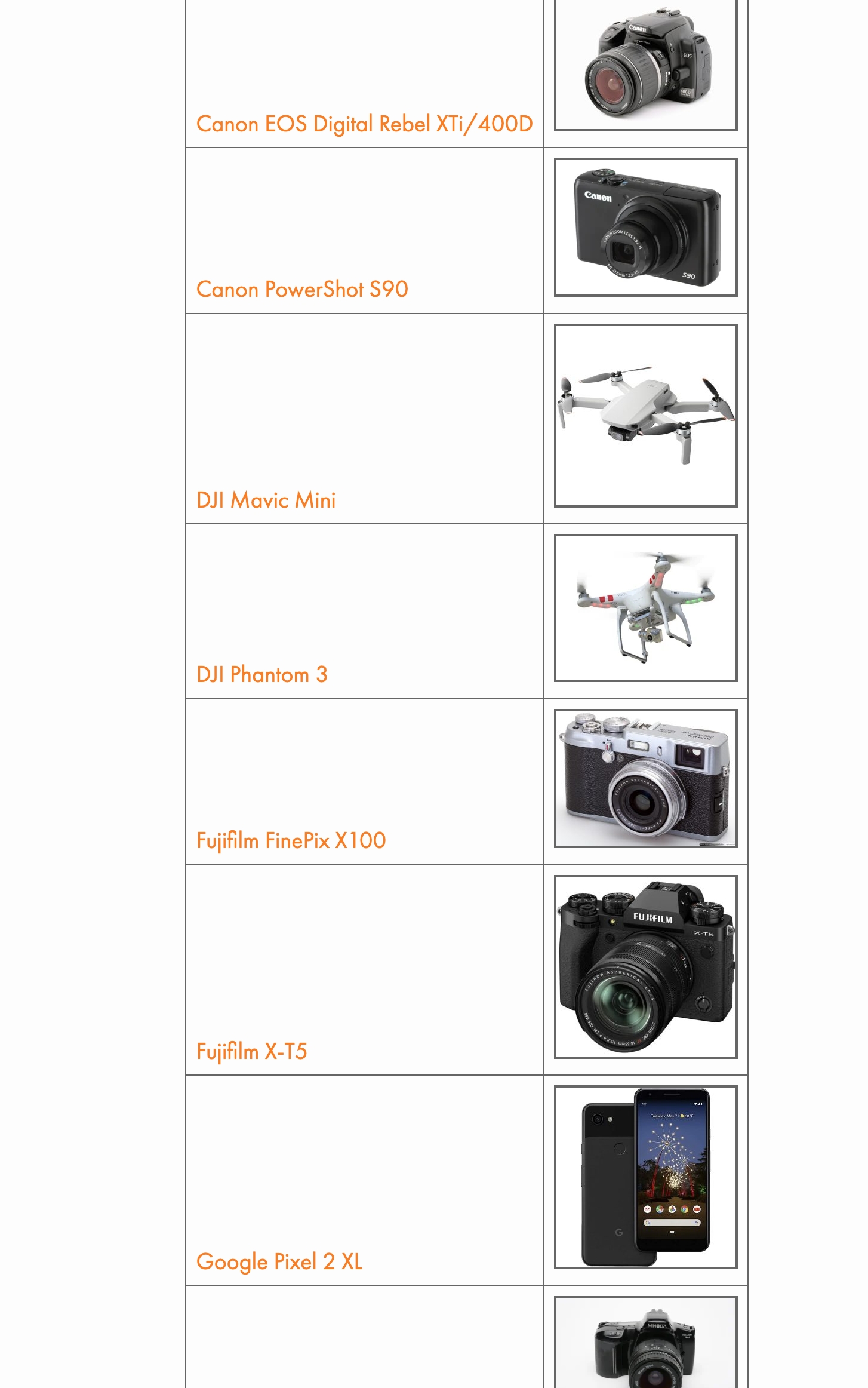The image size is (868, 1388).
Task: Tap the Fujifilm X-T5 link
Action: 251,1051
